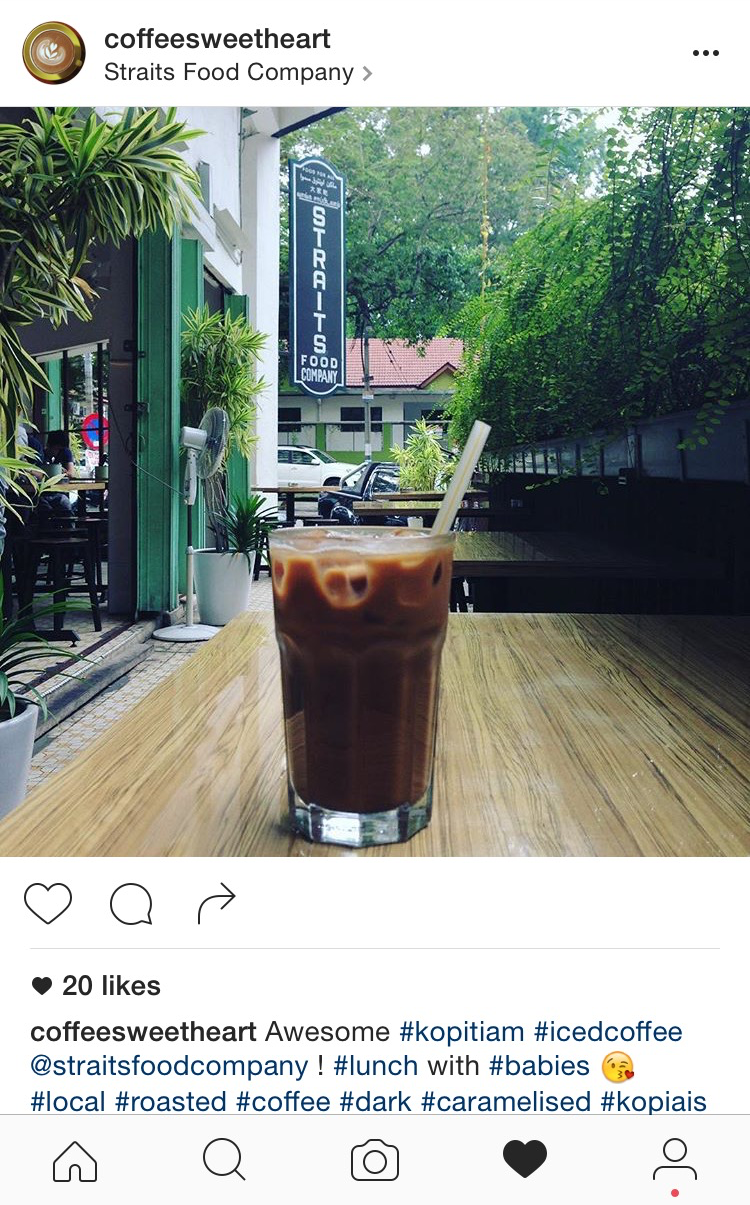Switch to the Profile tab

tap(675, 1161)
